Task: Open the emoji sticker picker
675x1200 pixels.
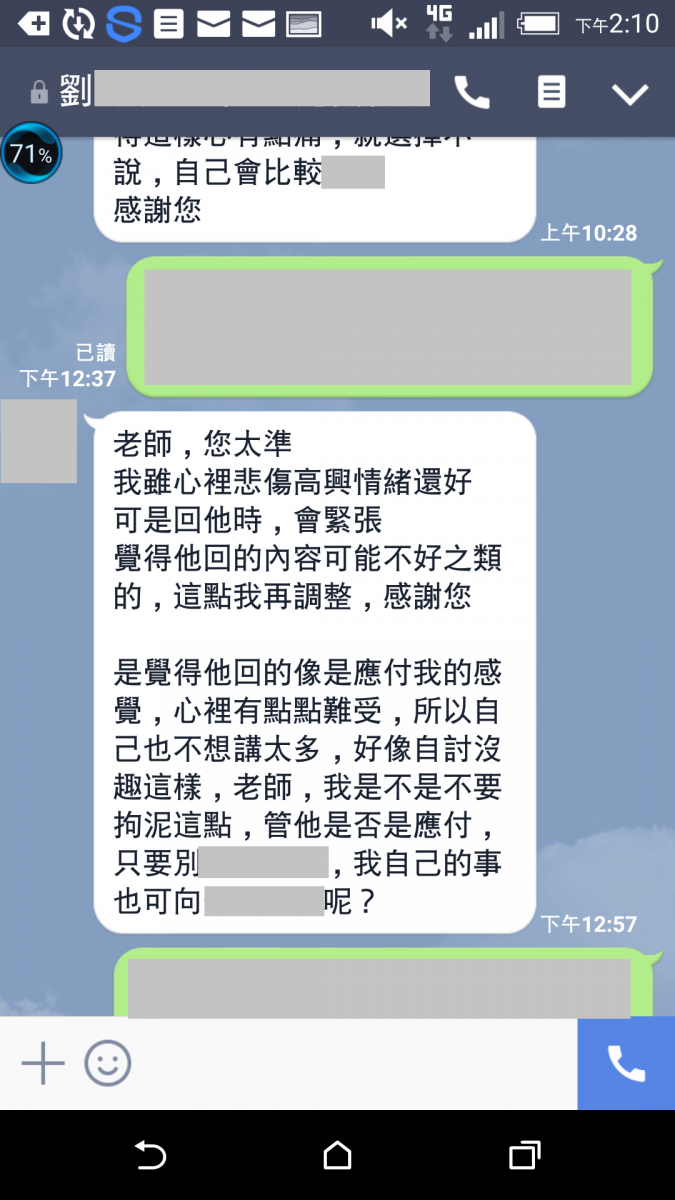Action: pos(108,1063)
